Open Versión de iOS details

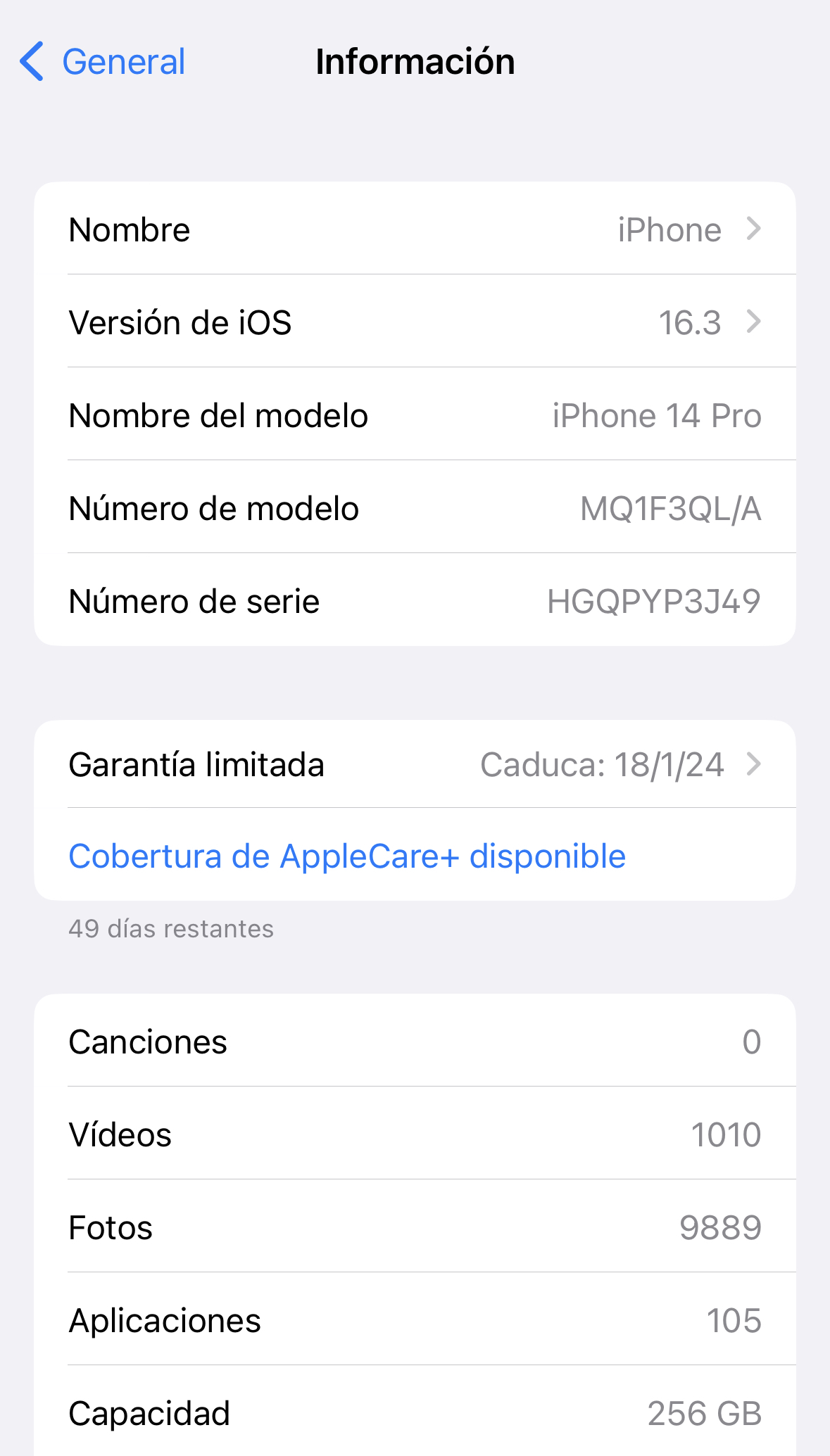coord(415,322)
